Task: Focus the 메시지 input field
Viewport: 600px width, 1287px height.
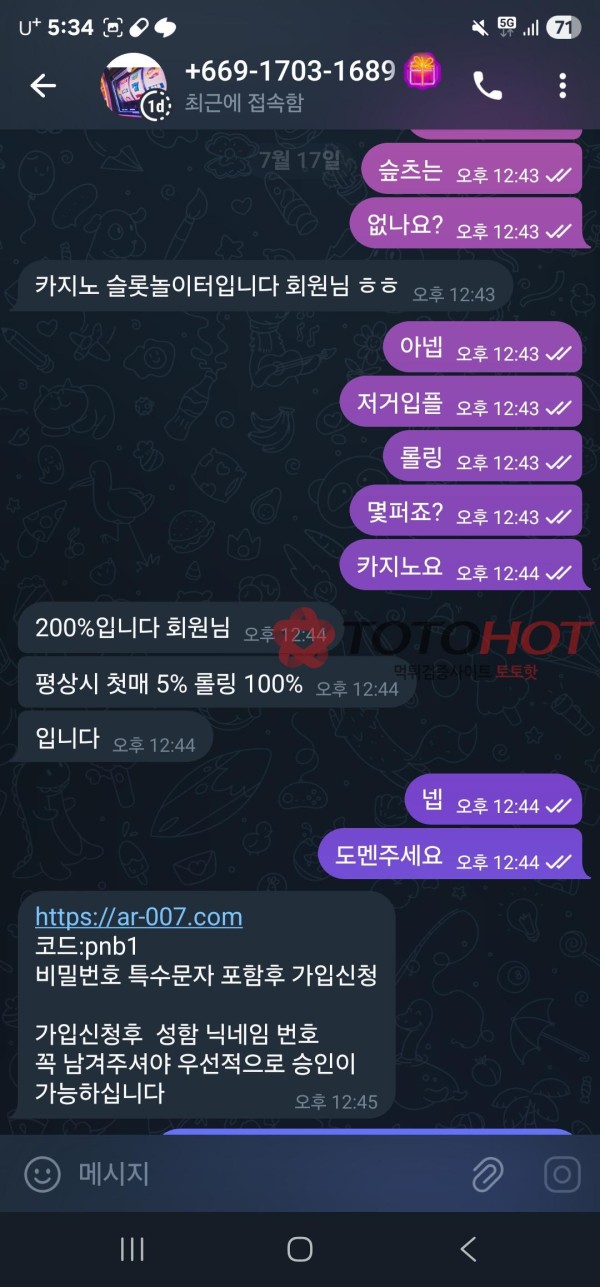Action: [x=260, y=1174]
